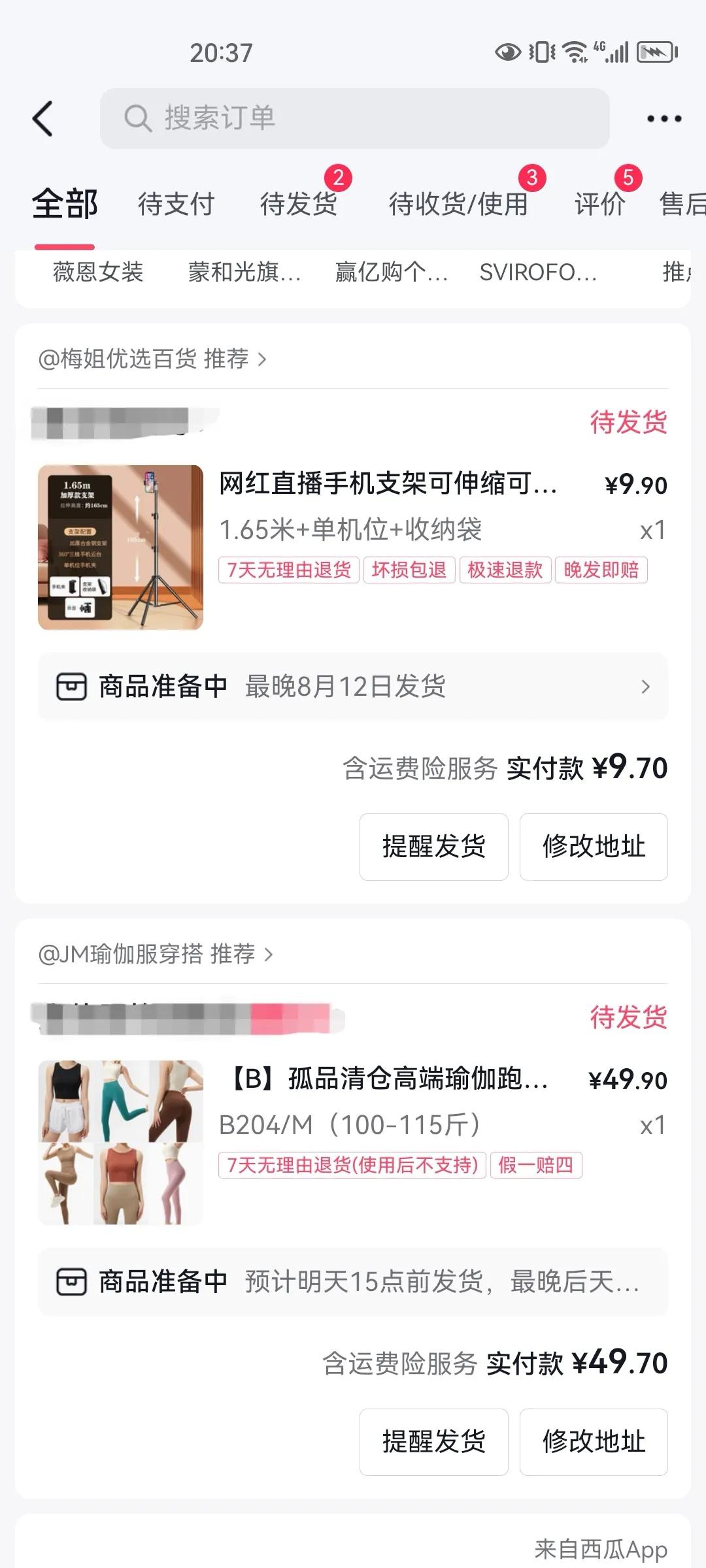Click the magnifier icon in the search bar
Screen dimensions: 706x1568
(135, 119)
